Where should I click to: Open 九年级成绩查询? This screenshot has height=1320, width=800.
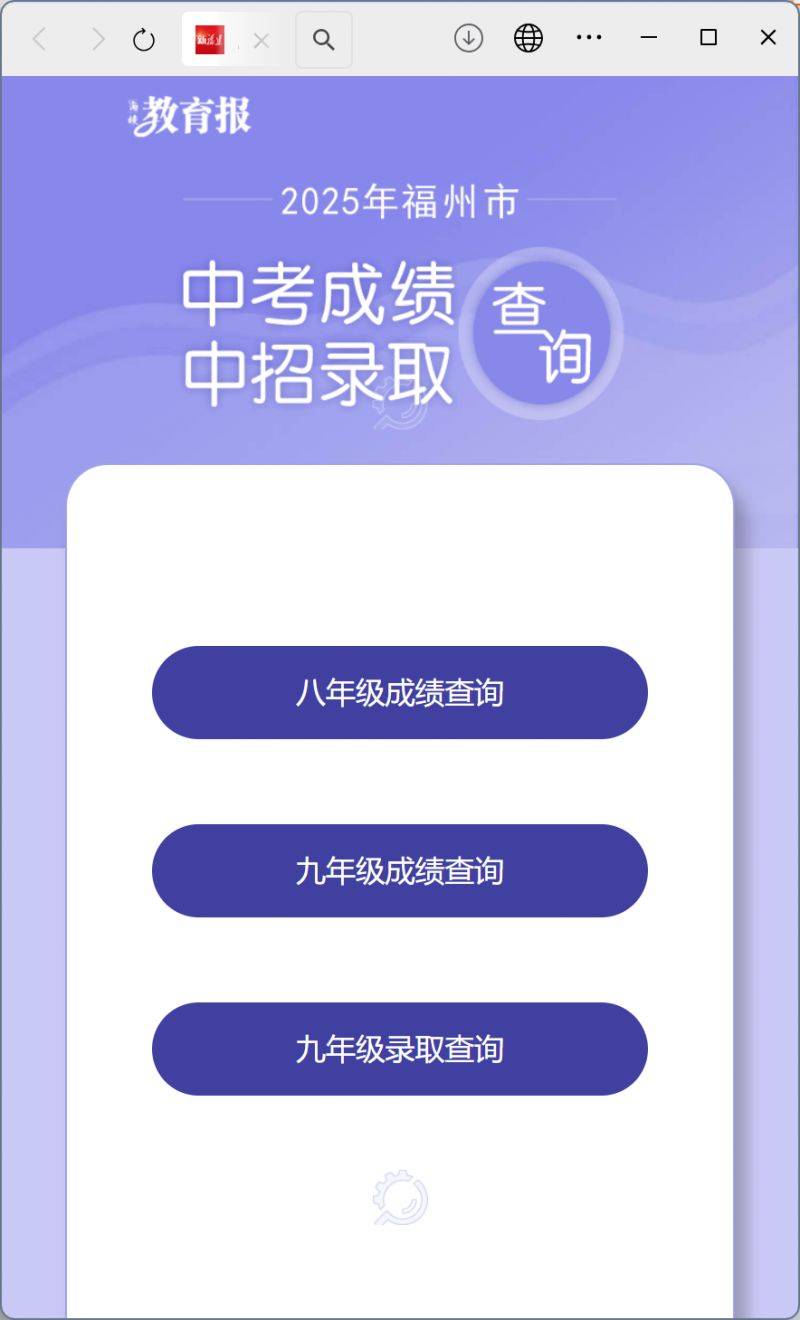pyautogui.click(x=400, y=870)
